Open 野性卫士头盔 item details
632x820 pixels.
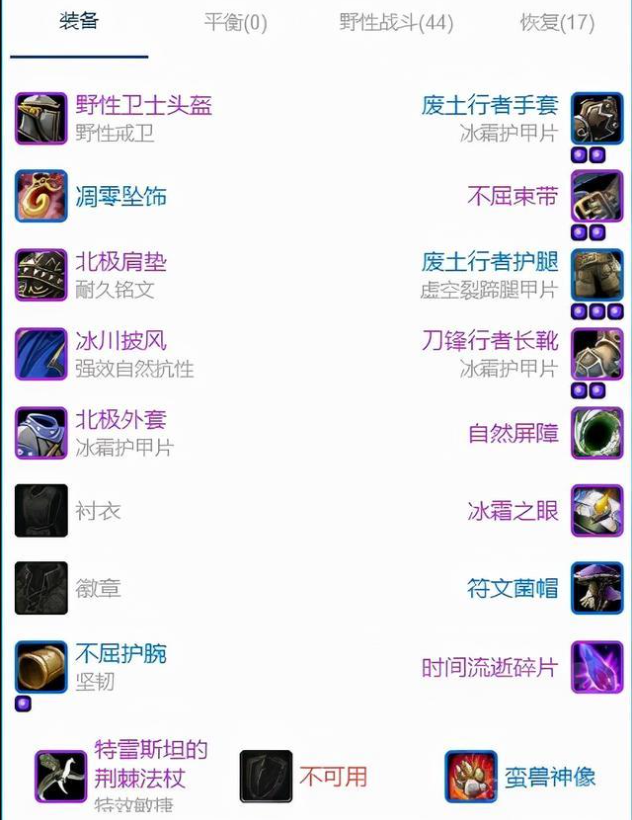(x=143, y=105)
